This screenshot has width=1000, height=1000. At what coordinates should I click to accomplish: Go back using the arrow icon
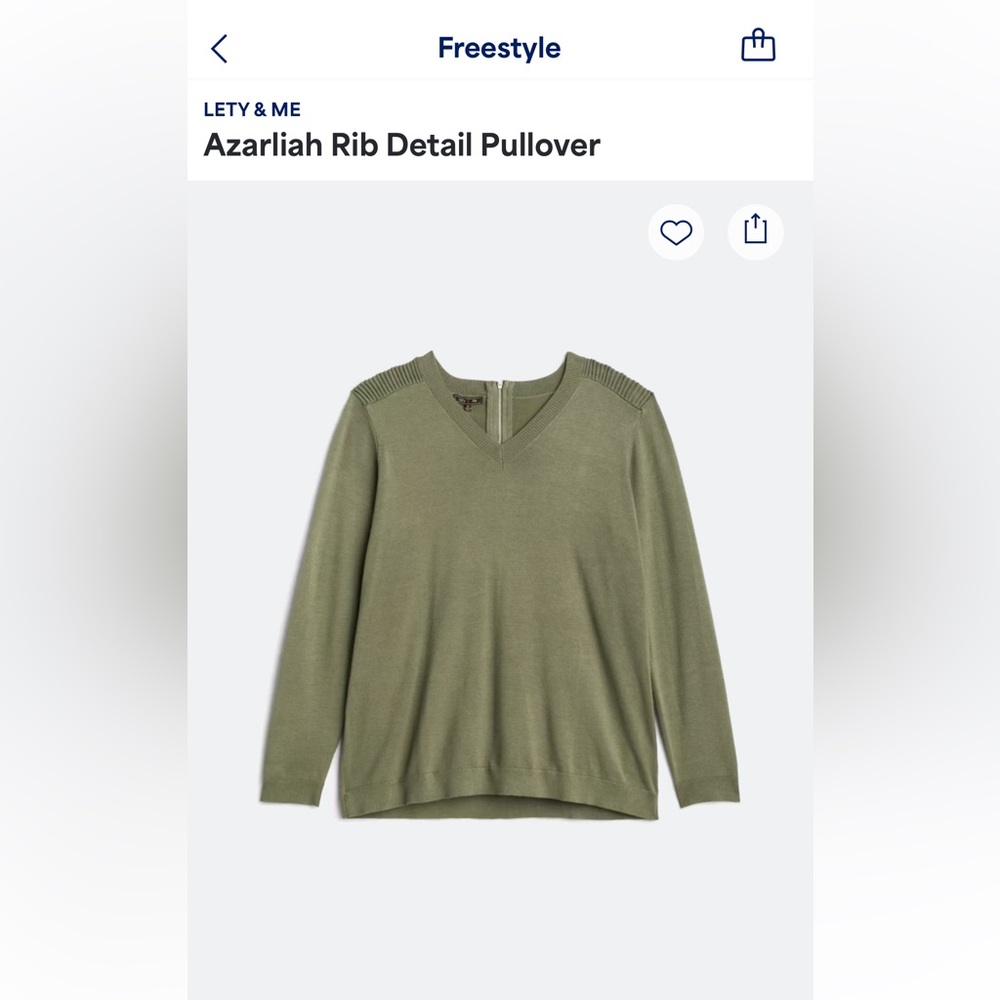pyautogui.click(x=220, y=48)
